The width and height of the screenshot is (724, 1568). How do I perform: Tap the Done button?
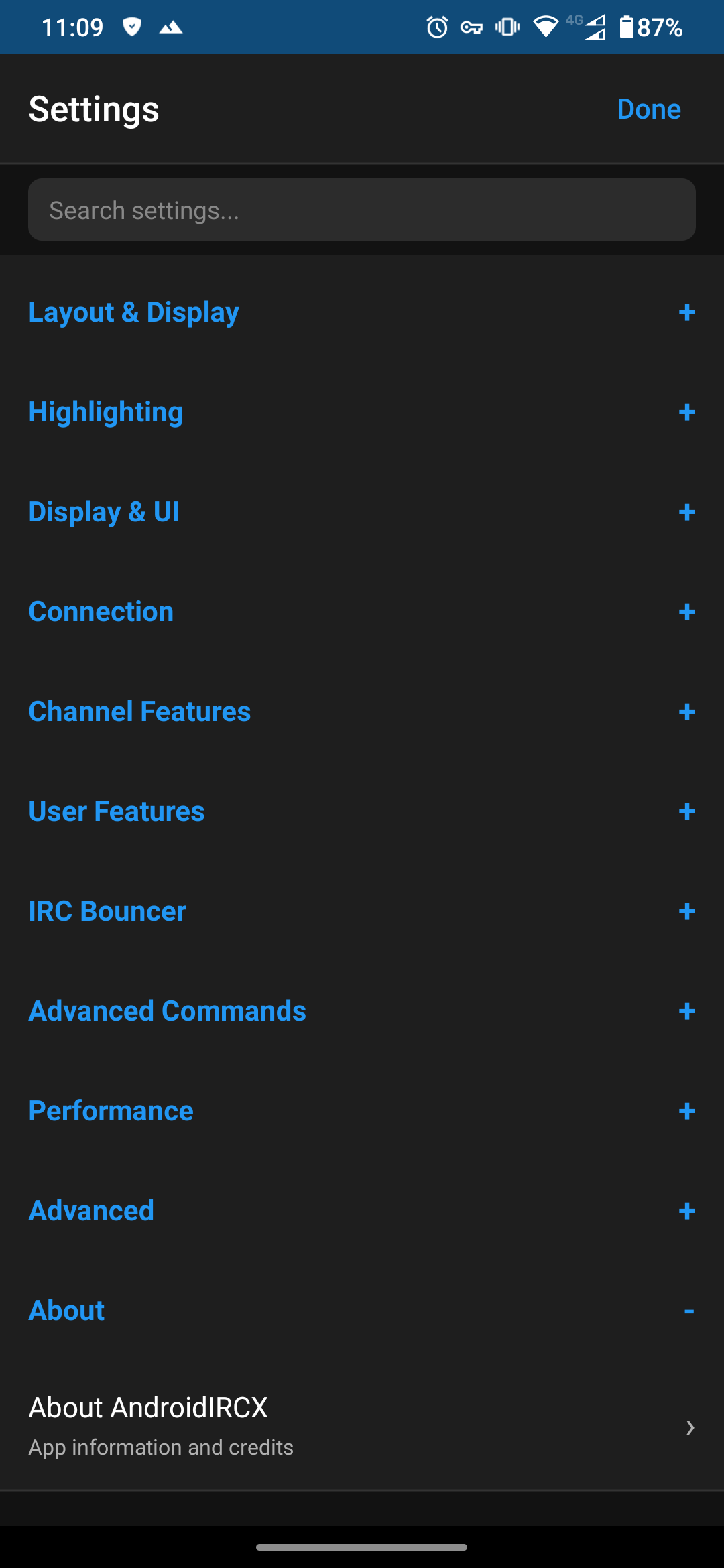(648, 108)
